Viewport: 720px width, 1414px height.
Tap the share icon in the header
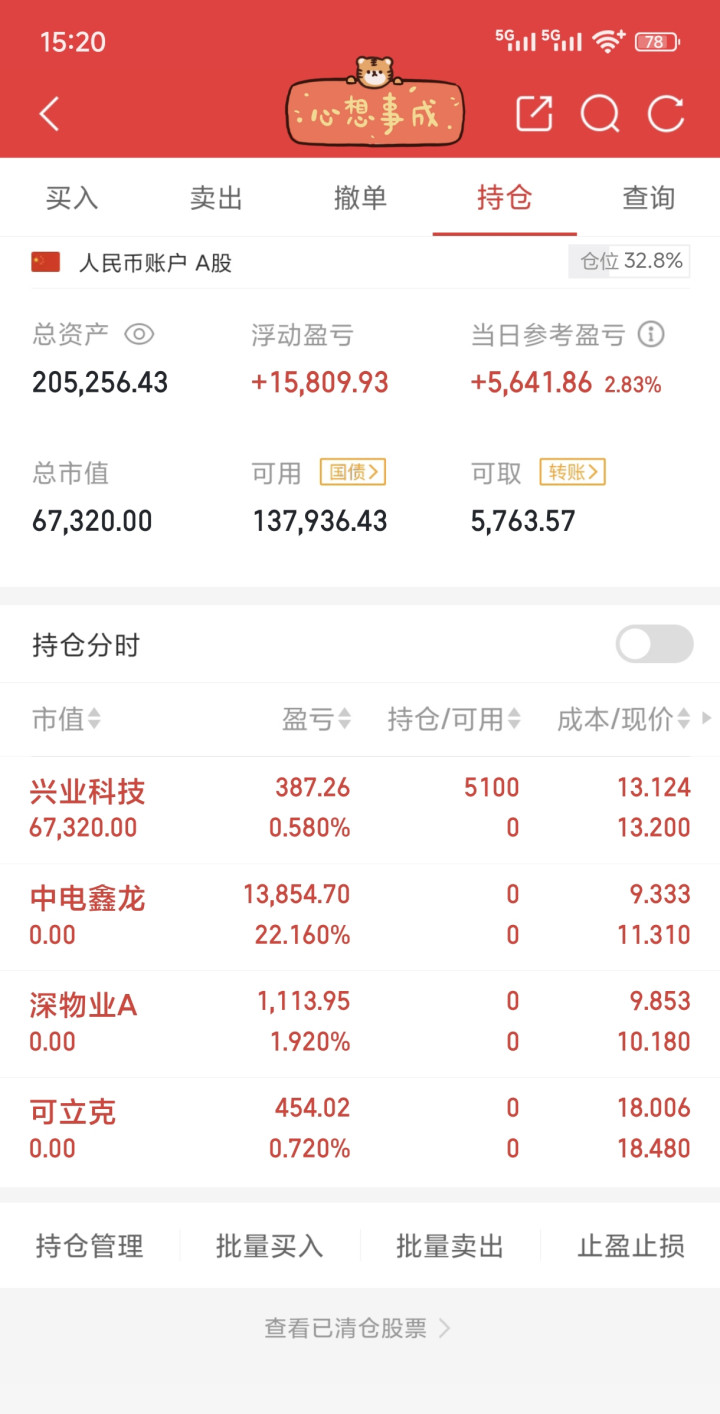point(534,113)
